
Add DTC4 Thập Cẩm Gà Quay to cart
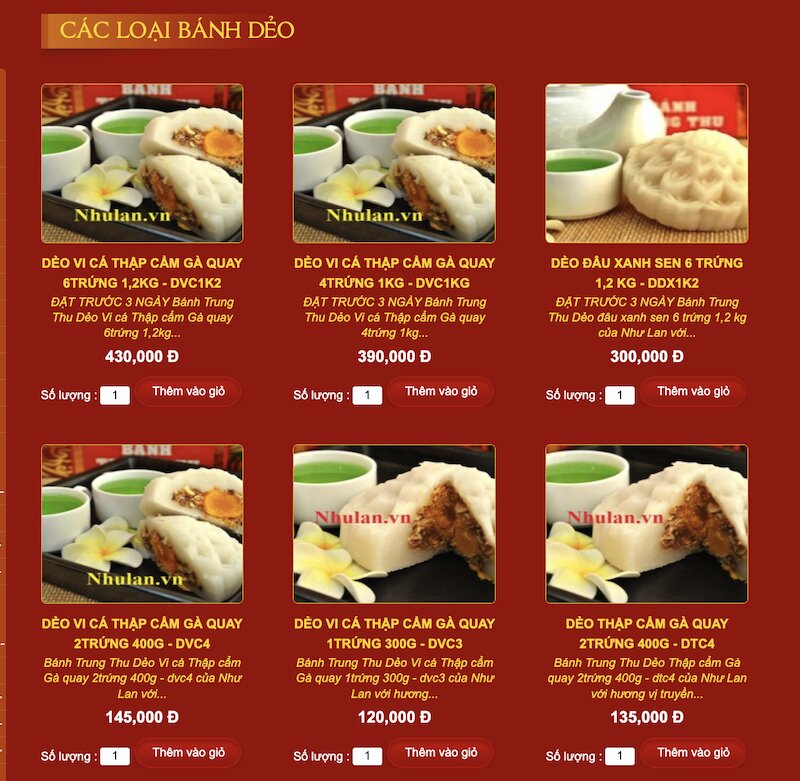tap(693, 752)
